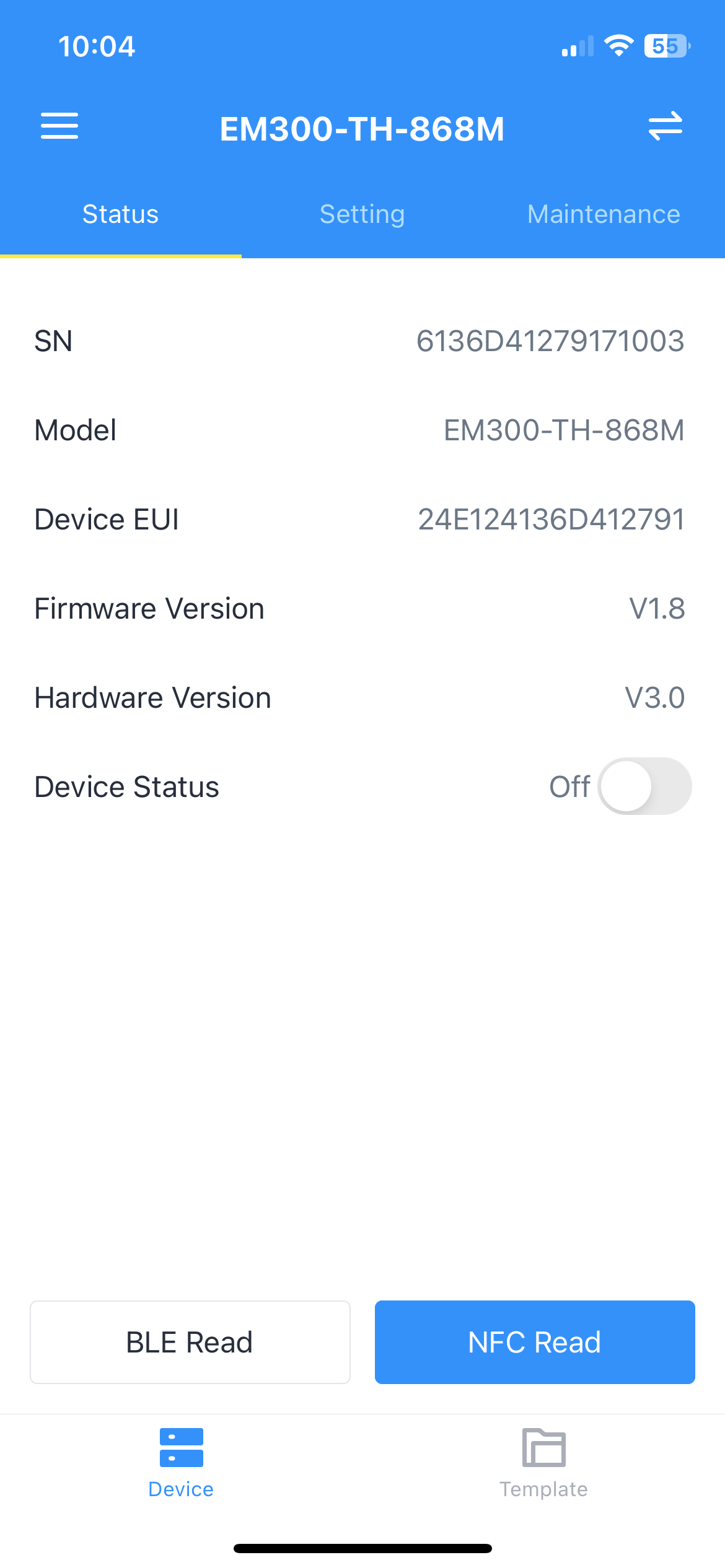This screenshot has width=725, height=1568.
Task: Tap the NFC Read button
Action: point(535,1343)
